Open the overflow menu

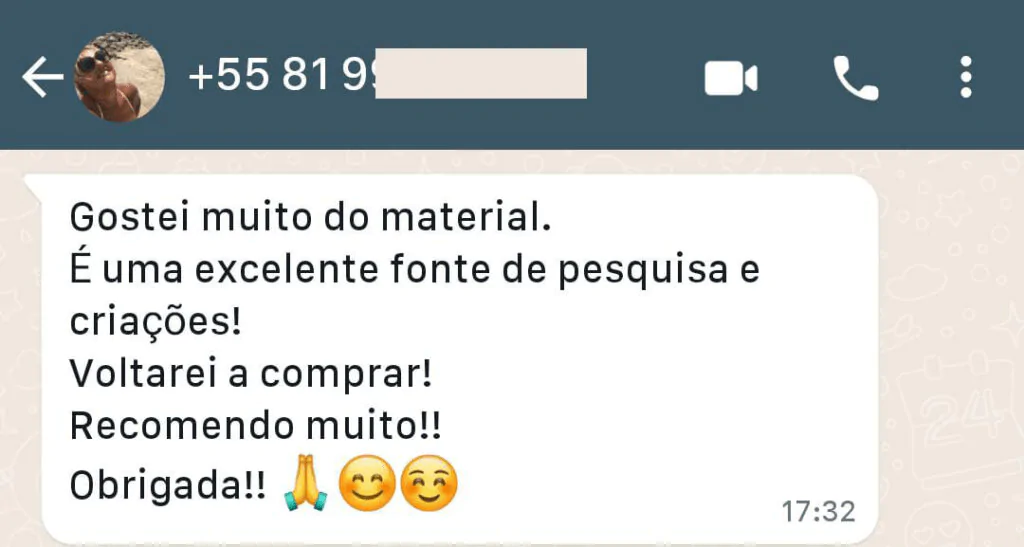(x=965, y=77)
